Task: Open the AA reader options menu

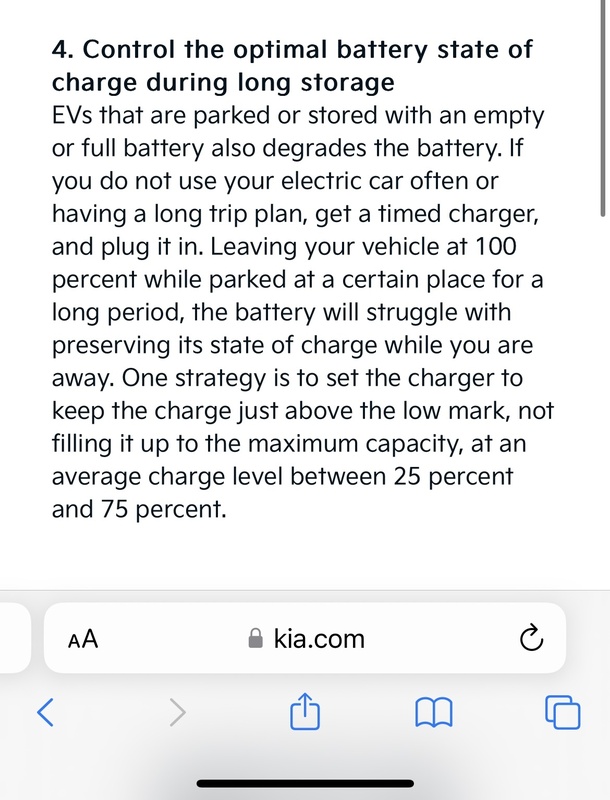Action: click(x=83, y=639)
